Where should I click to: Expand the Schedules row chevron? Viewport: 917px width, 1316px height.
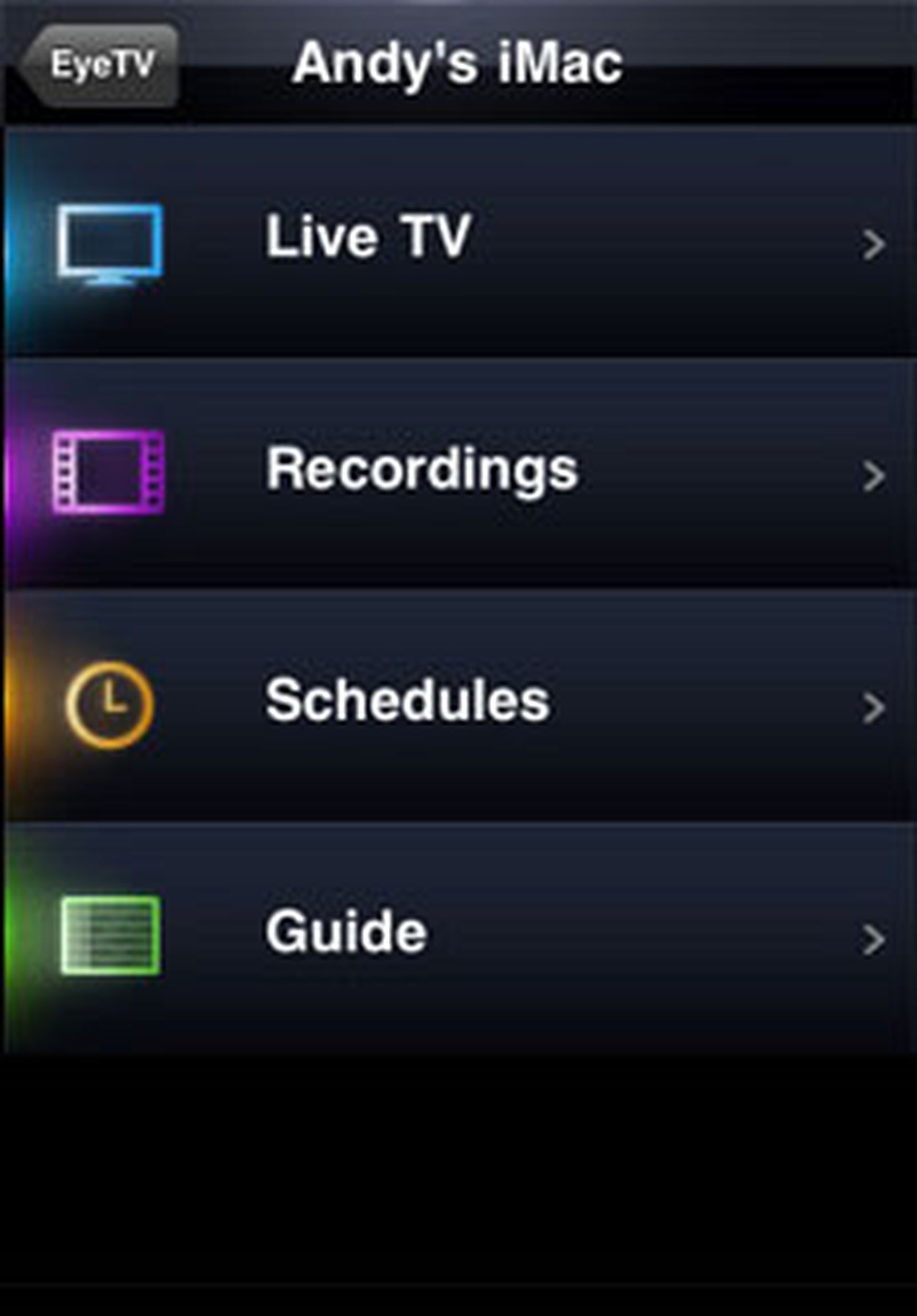click(x=874, y=708)
